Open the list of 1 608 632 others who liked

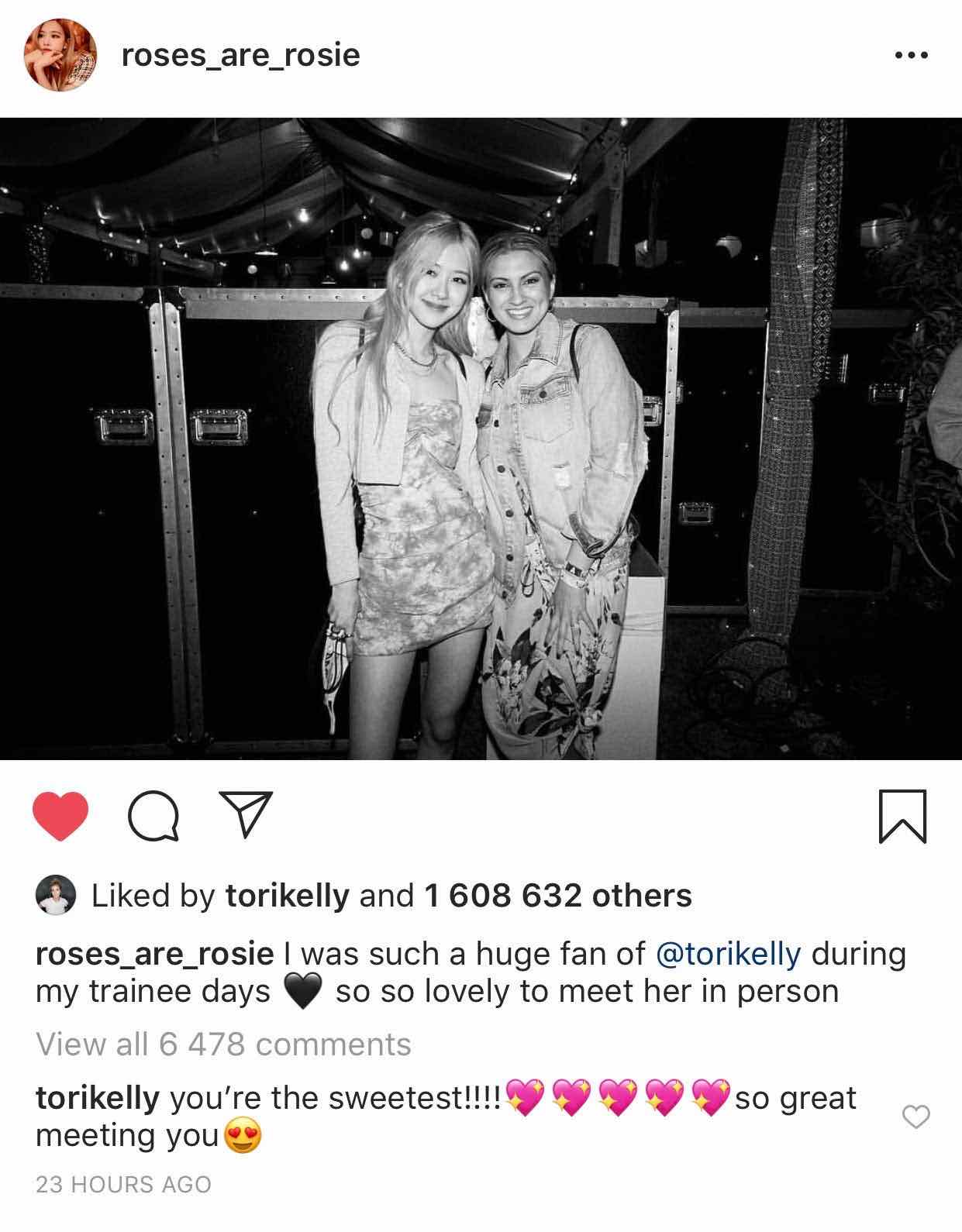[558, 896]
